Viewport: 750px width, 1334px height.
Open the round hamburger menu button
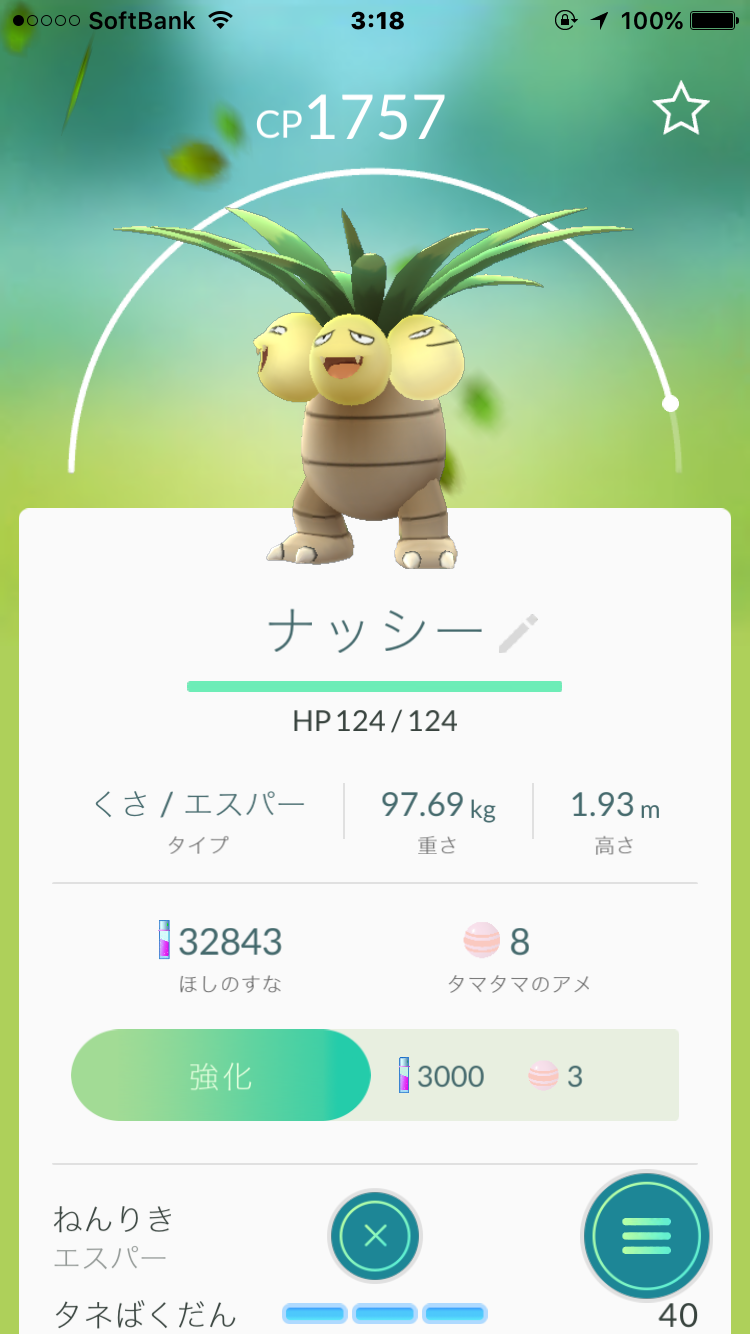646,1236
